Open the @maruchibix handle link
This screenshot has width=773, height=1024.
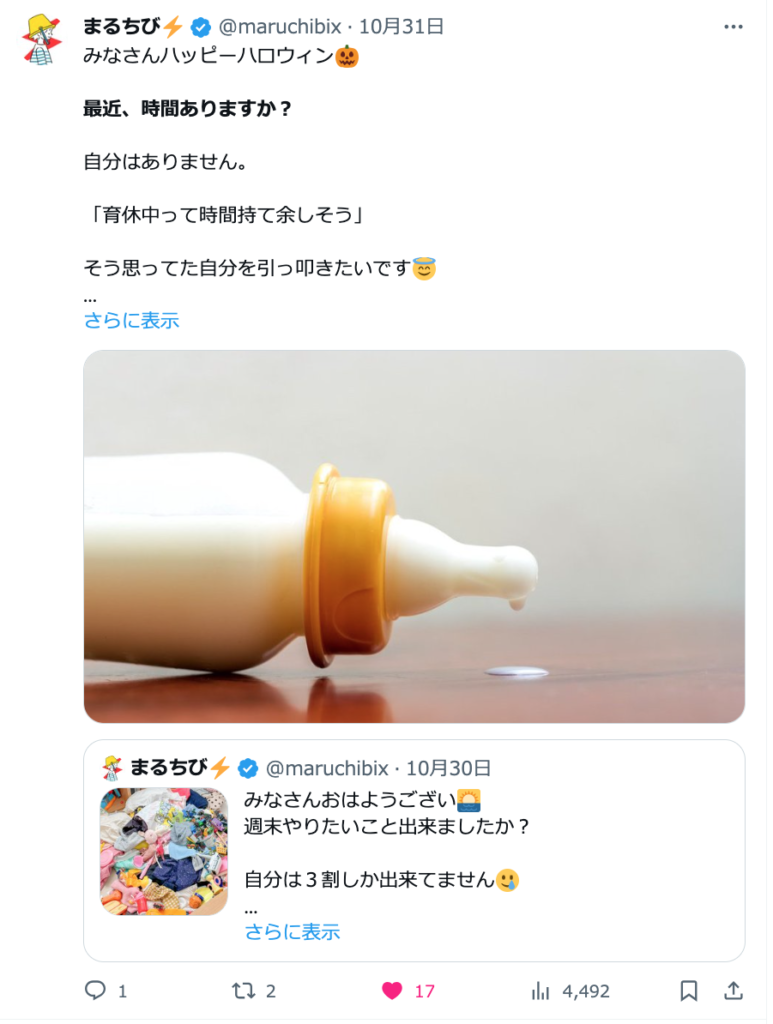click(x=280, y=27)
